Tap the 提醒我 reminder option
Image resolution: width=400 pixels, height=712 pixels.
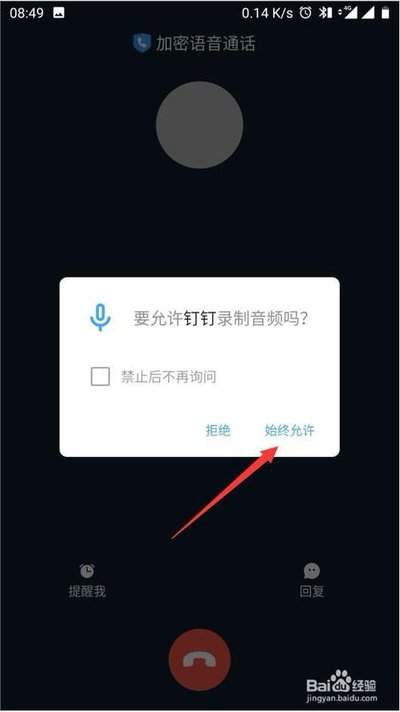pos(87,581)
